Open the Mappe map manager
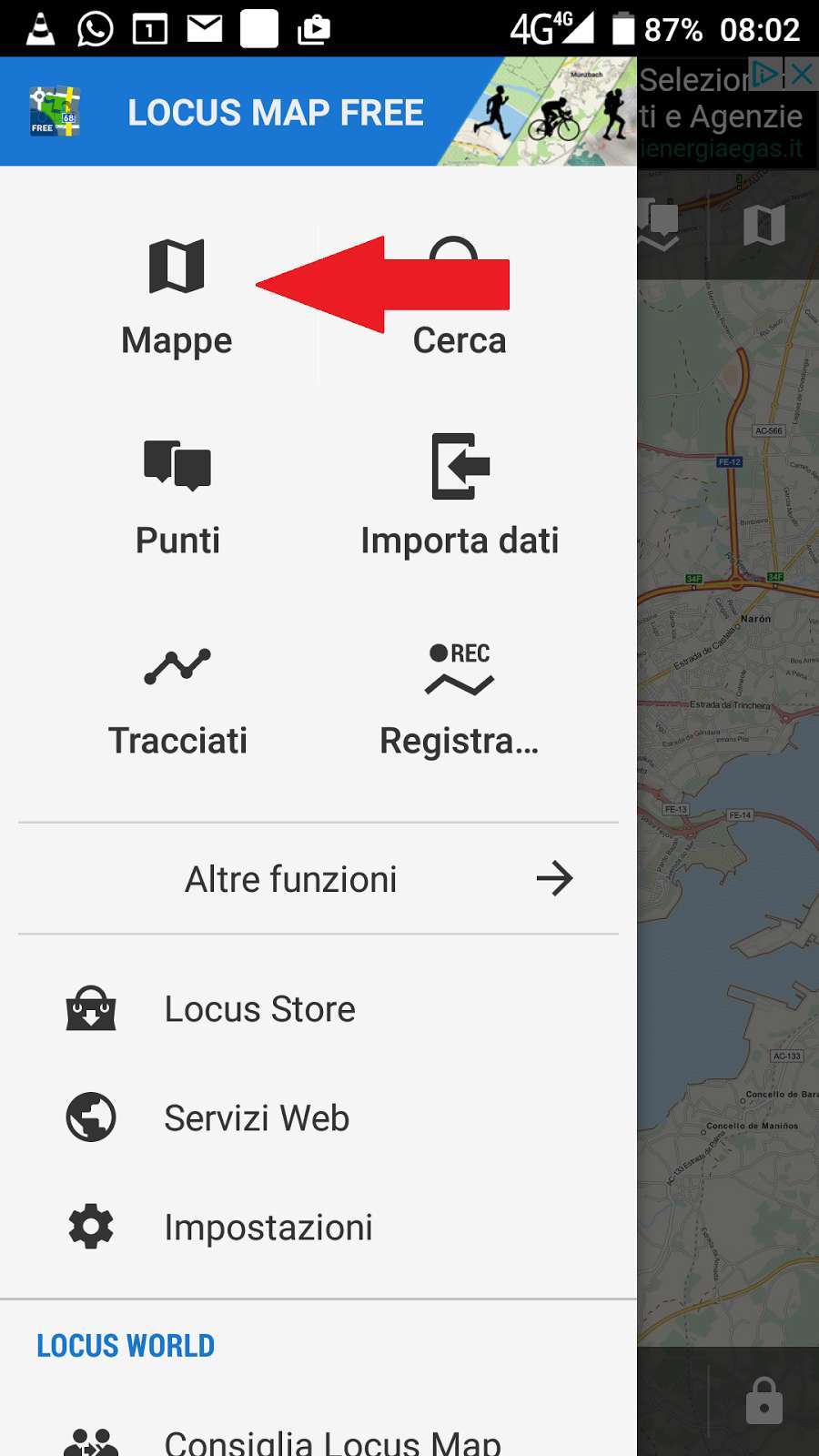This screenshot has width=819, height=1456. [x=177, y=291]
